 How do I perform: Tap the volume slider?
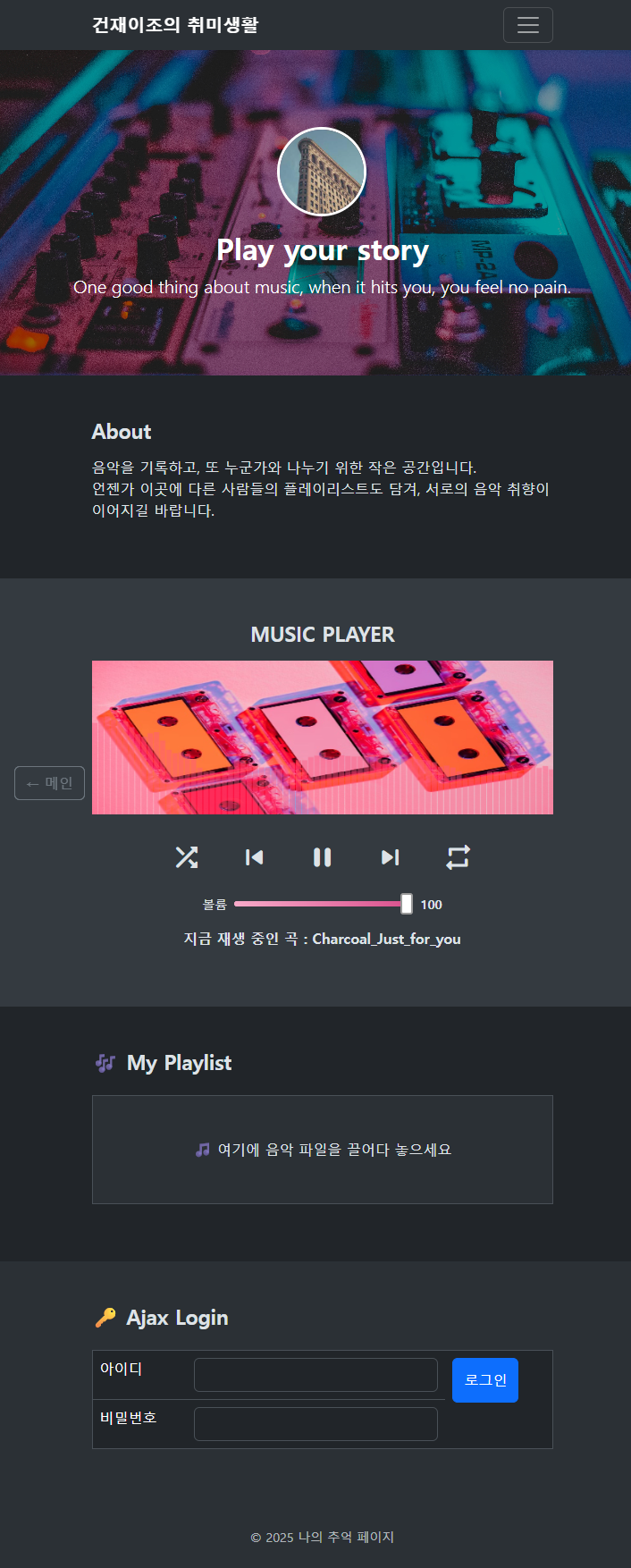(324, 904)
